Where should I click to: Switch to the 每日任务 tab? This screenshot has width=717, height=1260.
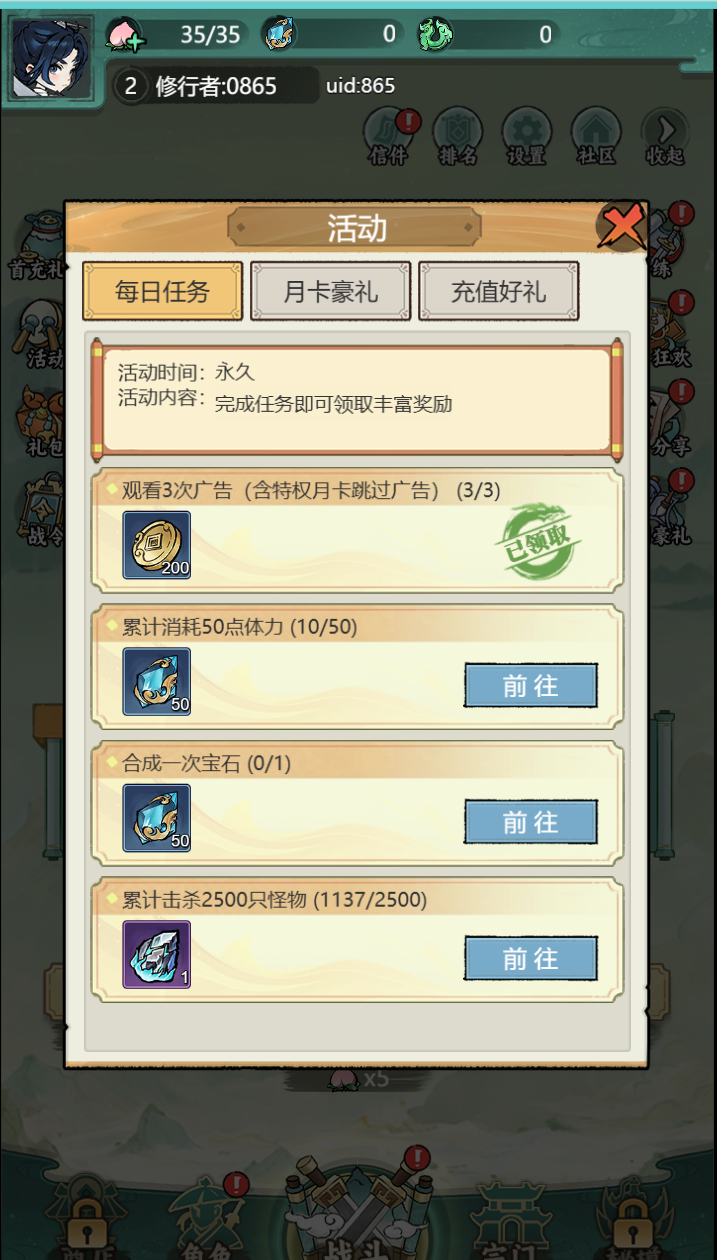162,292
